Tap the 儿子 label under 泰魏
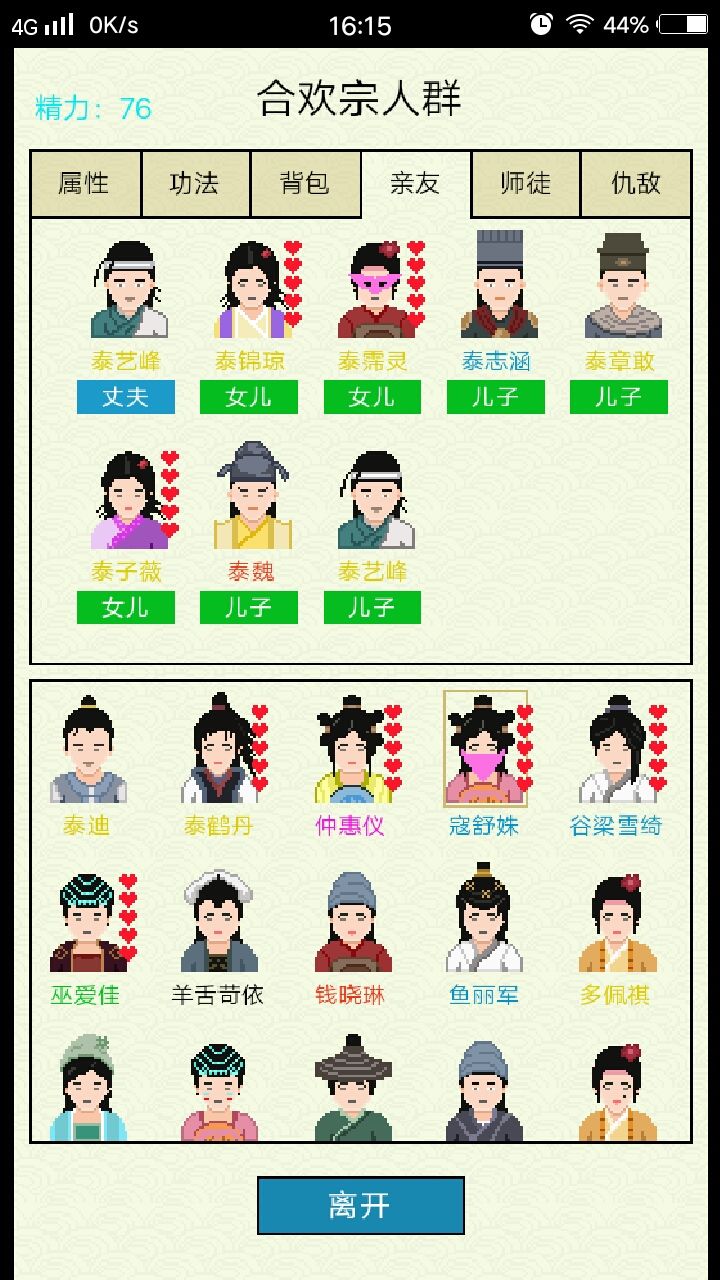This screenshot has height=1280, width=720. [x=248, y=607]
